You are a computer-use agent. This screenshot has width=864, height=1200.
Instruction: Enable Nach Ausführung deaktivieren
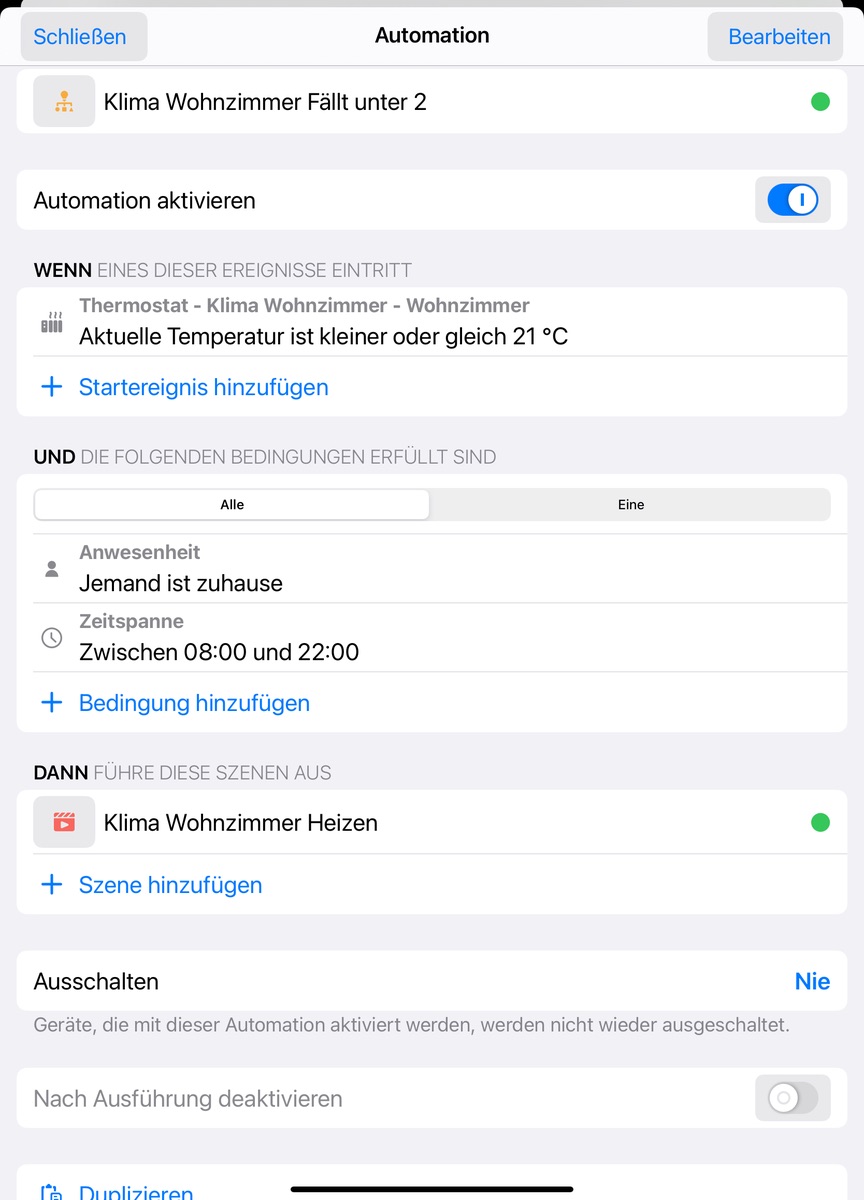pyautogui.click(x=792, y=1099)
